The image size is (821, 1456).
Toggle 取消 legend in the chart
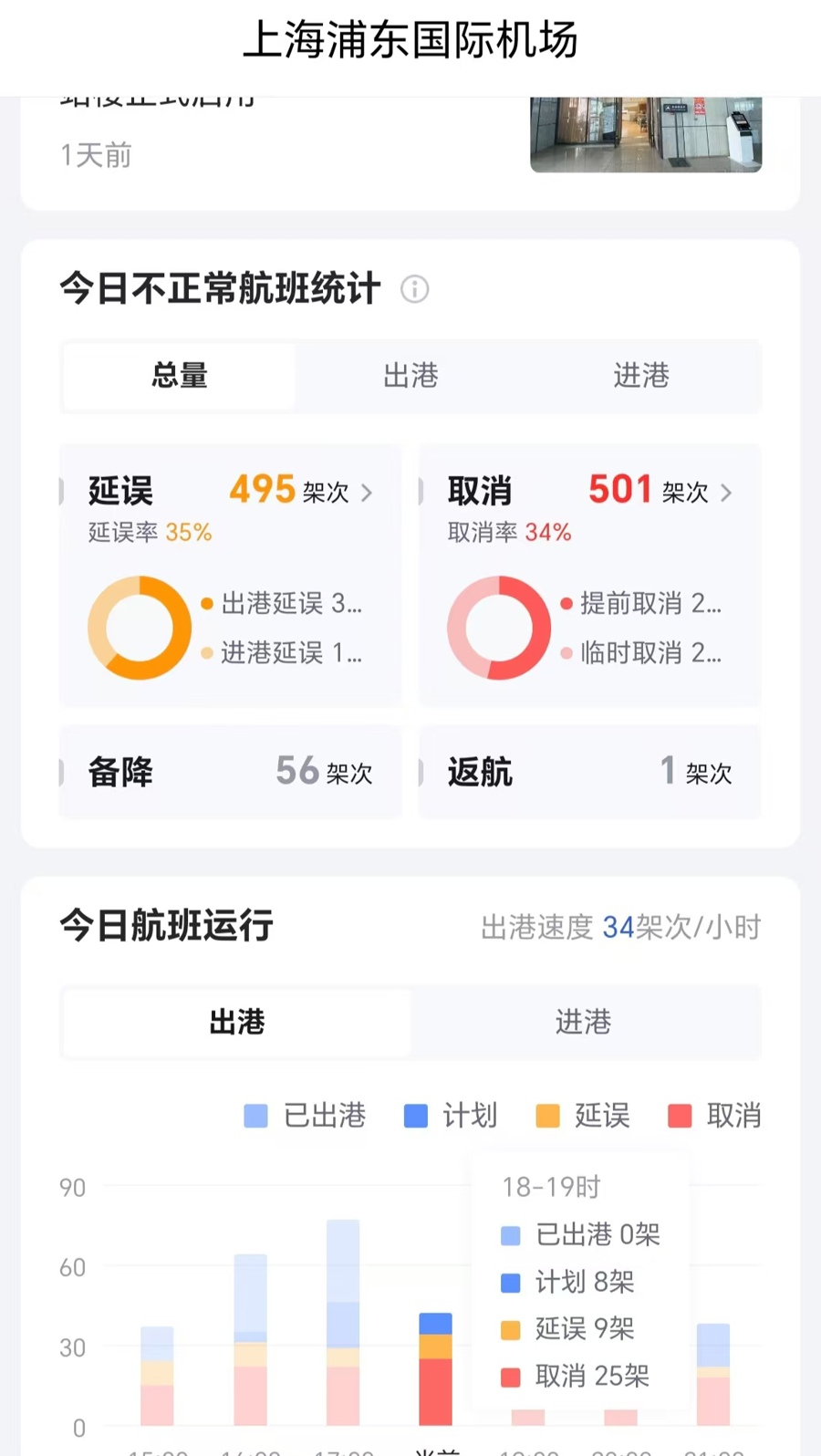(x=715, y=1116)
